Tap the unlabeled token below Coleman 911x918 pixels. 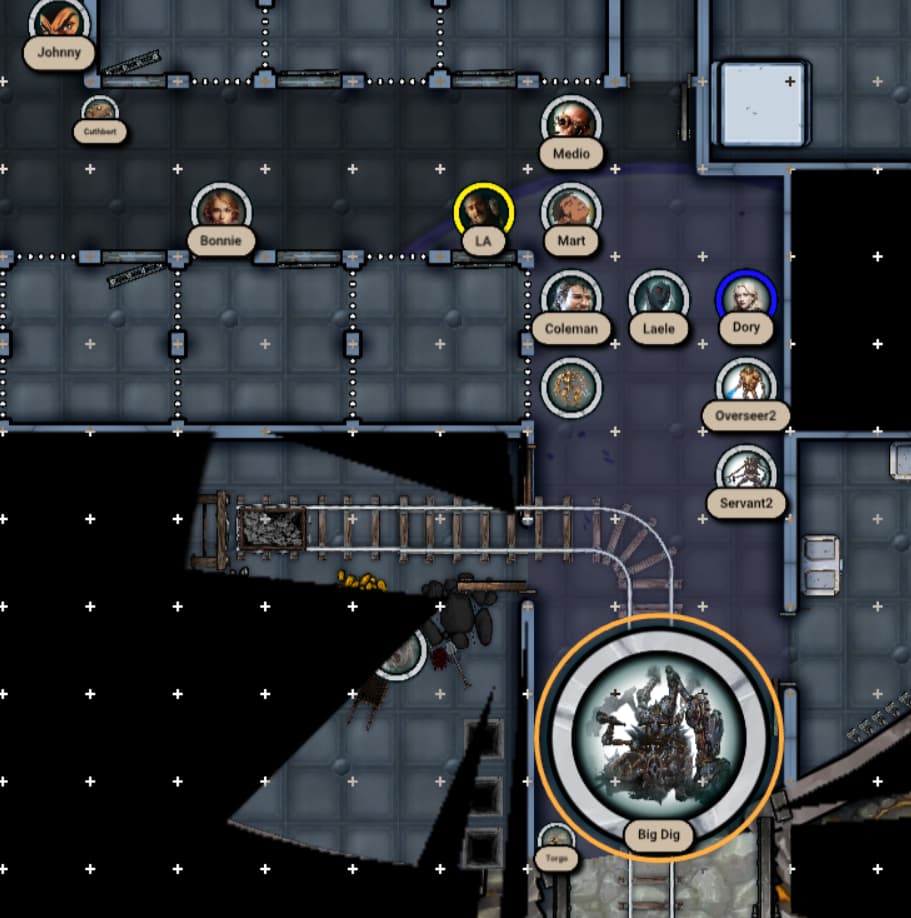[x=571, y=386]
